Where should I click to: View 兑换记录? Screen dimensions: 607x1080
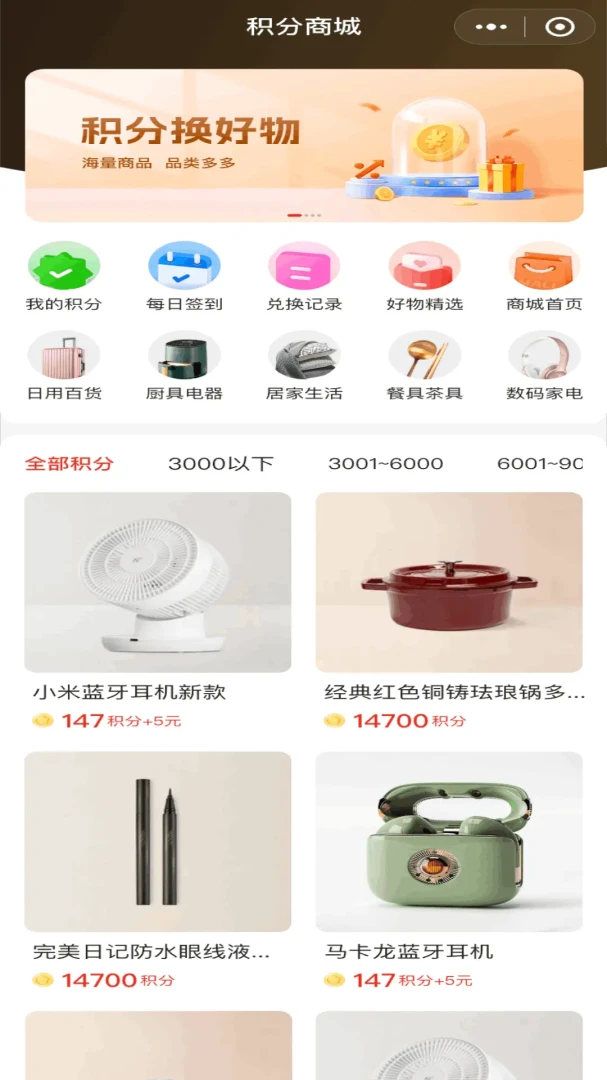(304, 276)
